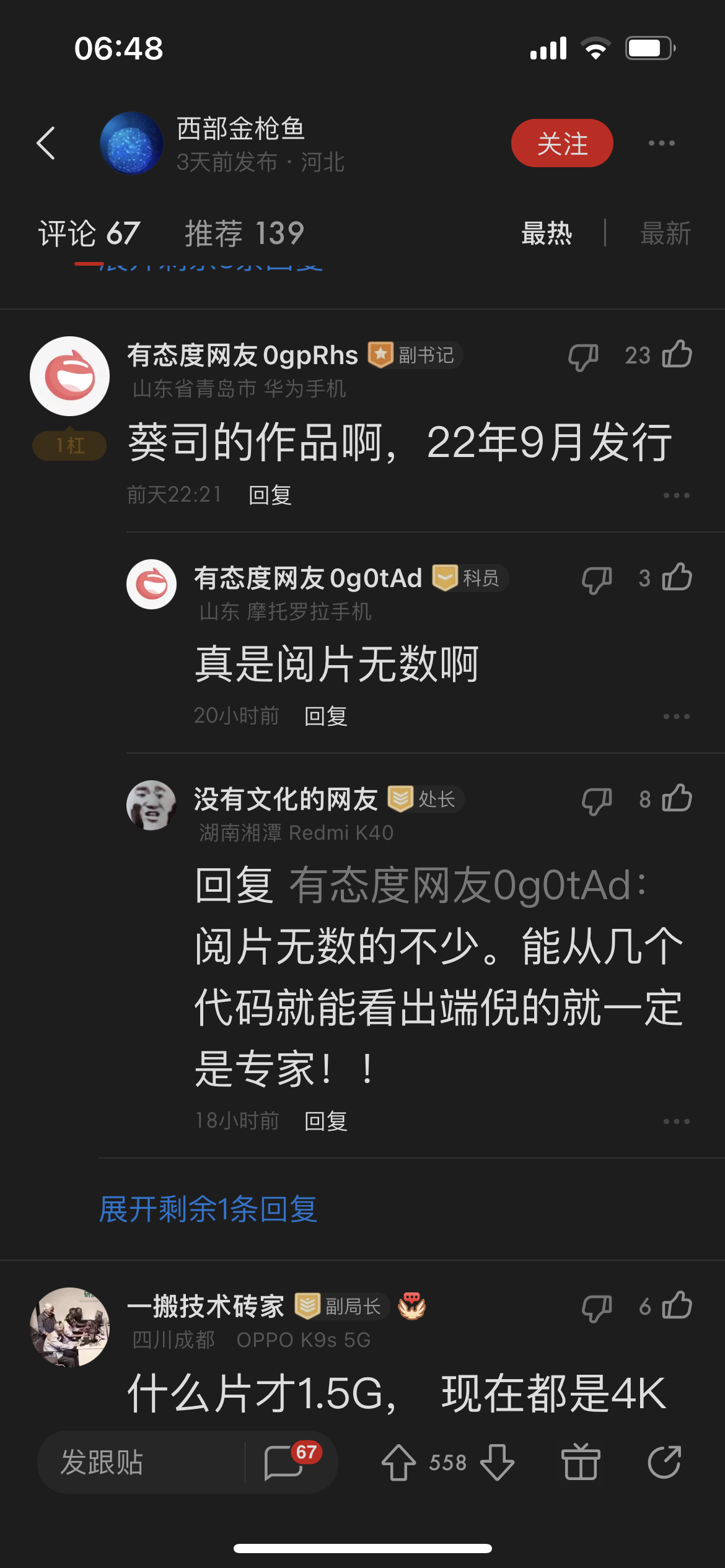Like the comment by 一搬技术砖家

click(x=677, y=1306)
